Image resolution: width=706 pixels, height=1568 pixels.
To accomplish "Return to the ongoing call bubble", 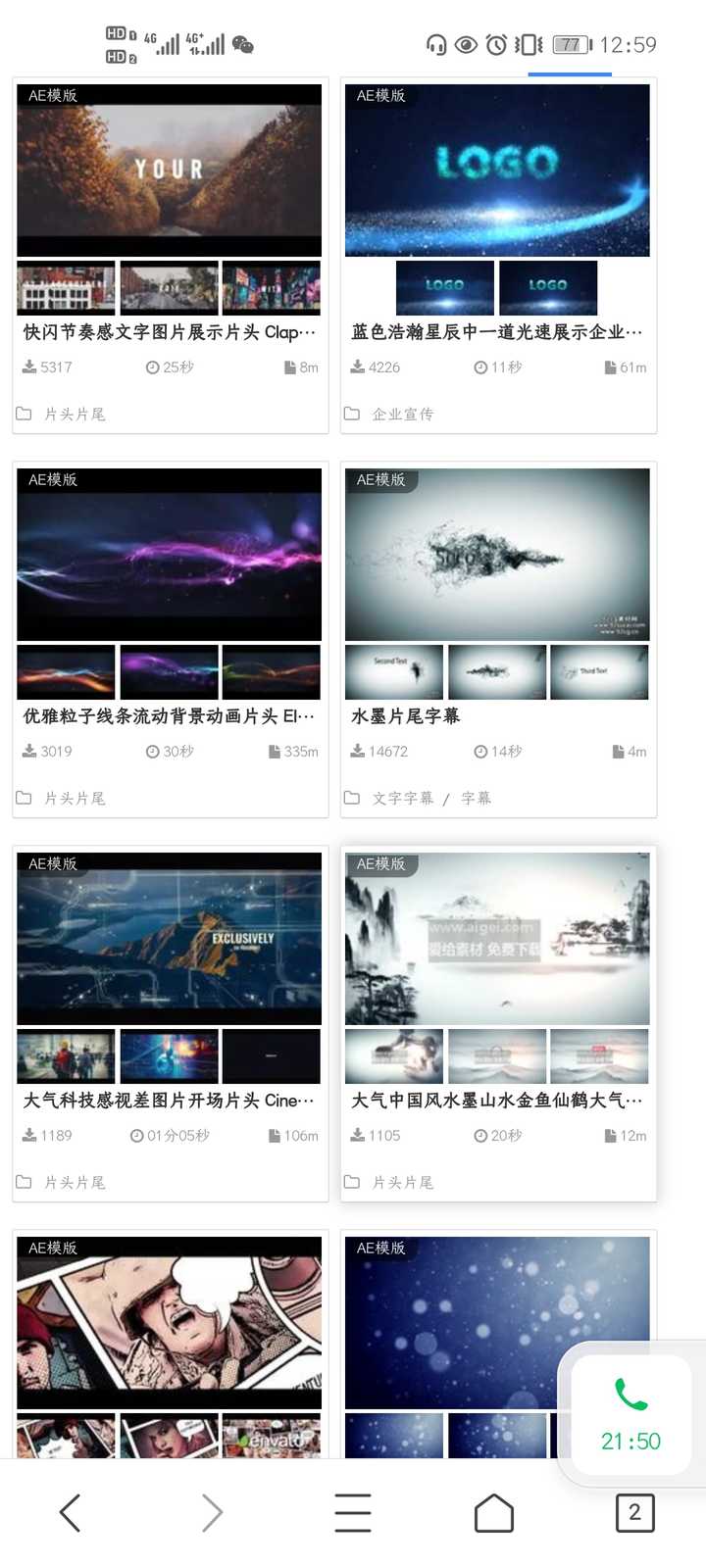I will [630, 1414].
